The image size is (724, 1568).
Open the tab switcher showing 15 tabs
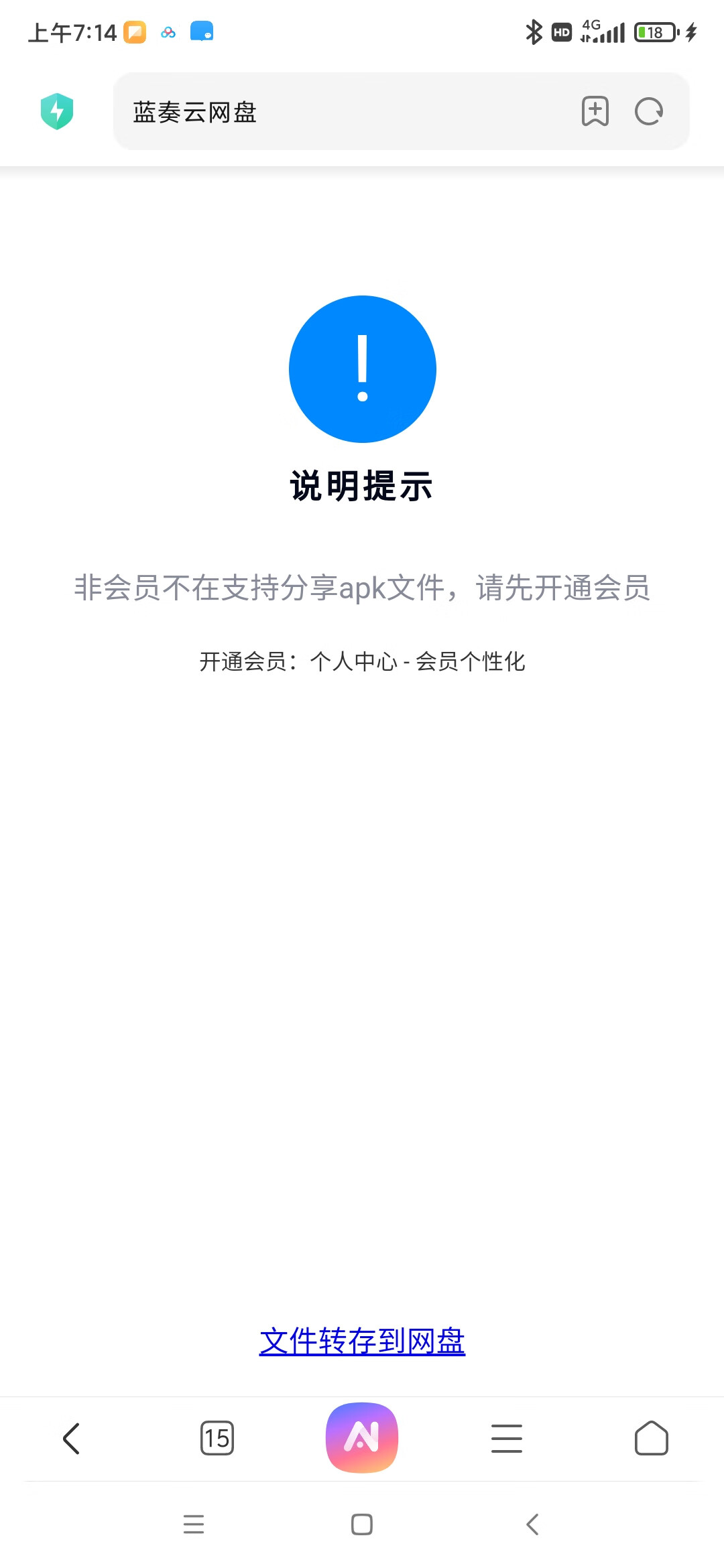(x=217, y=1438)
